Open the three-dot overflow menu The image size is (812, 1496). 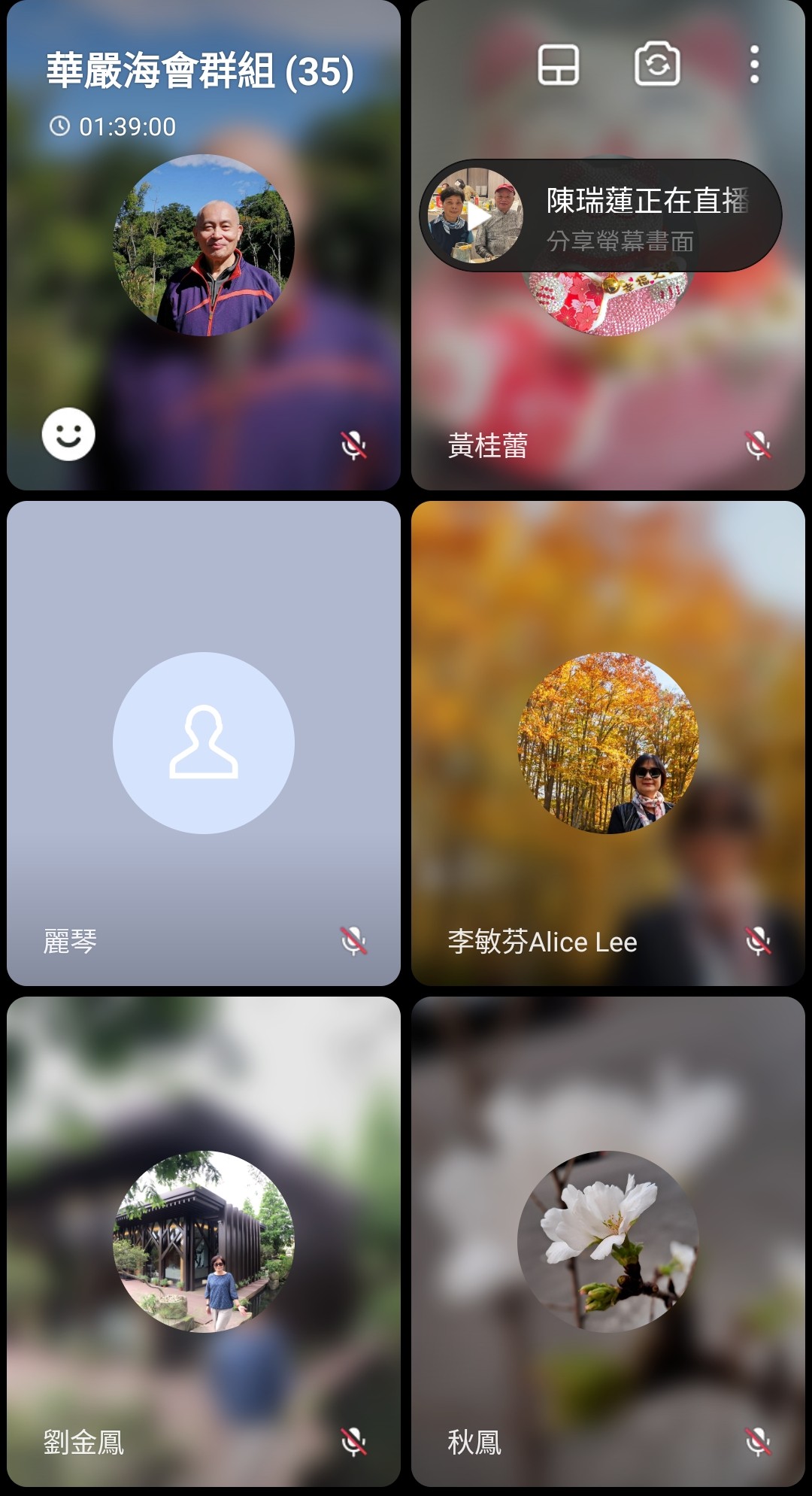click(x=754, y=65)
